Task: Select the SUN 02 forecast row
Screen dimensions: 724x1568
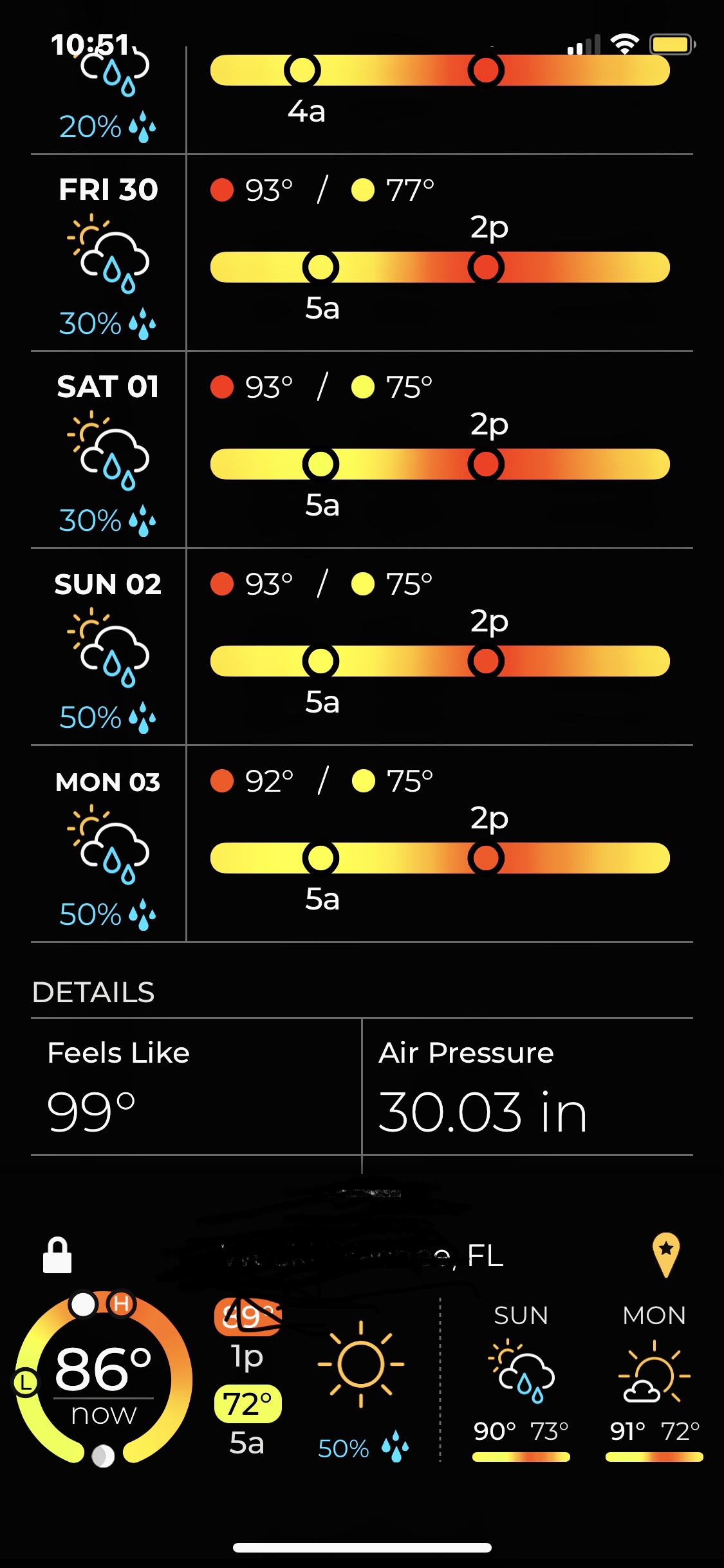Action: 362,648
